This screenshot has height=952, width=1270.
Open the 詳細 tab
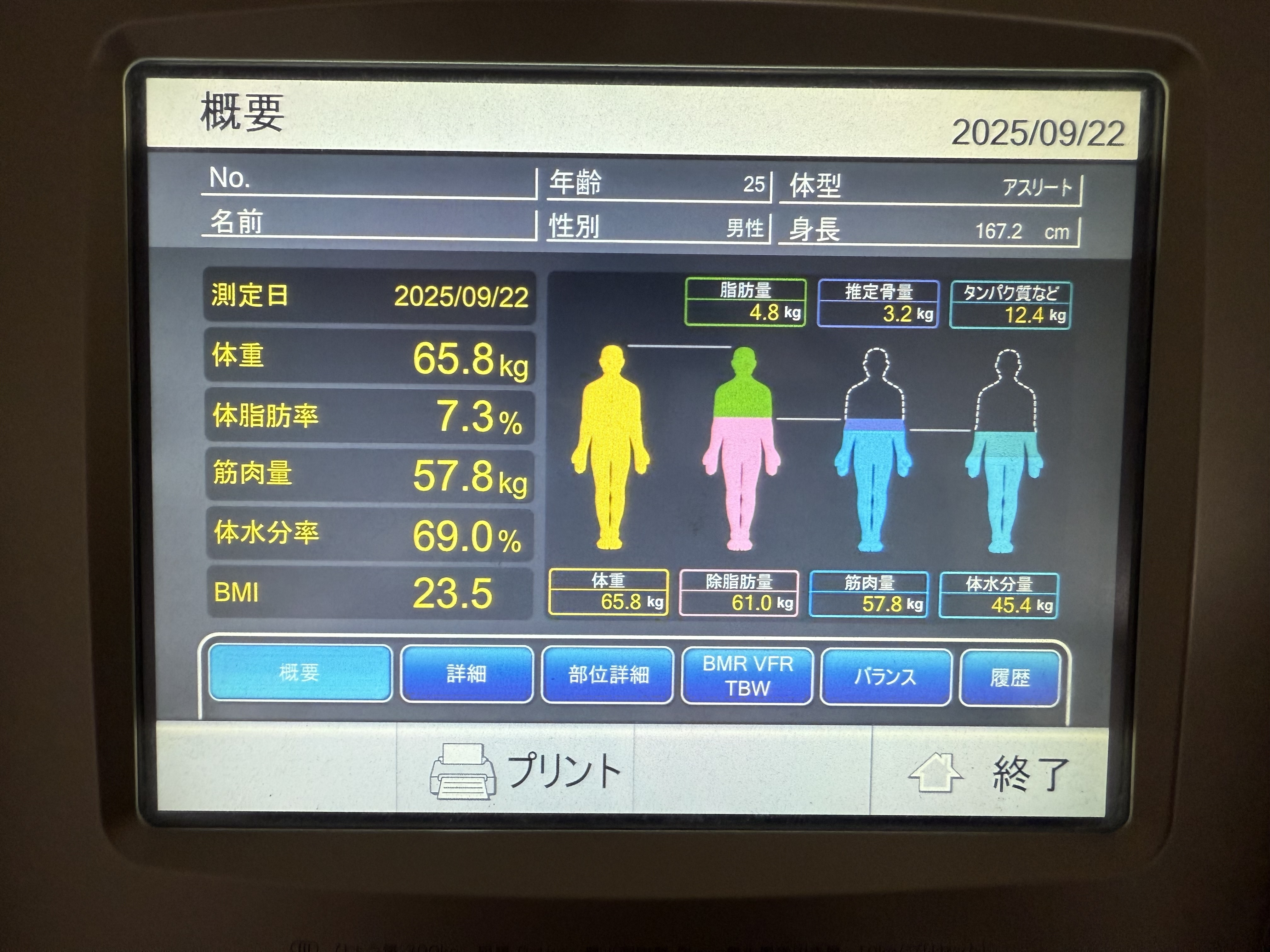466,674
